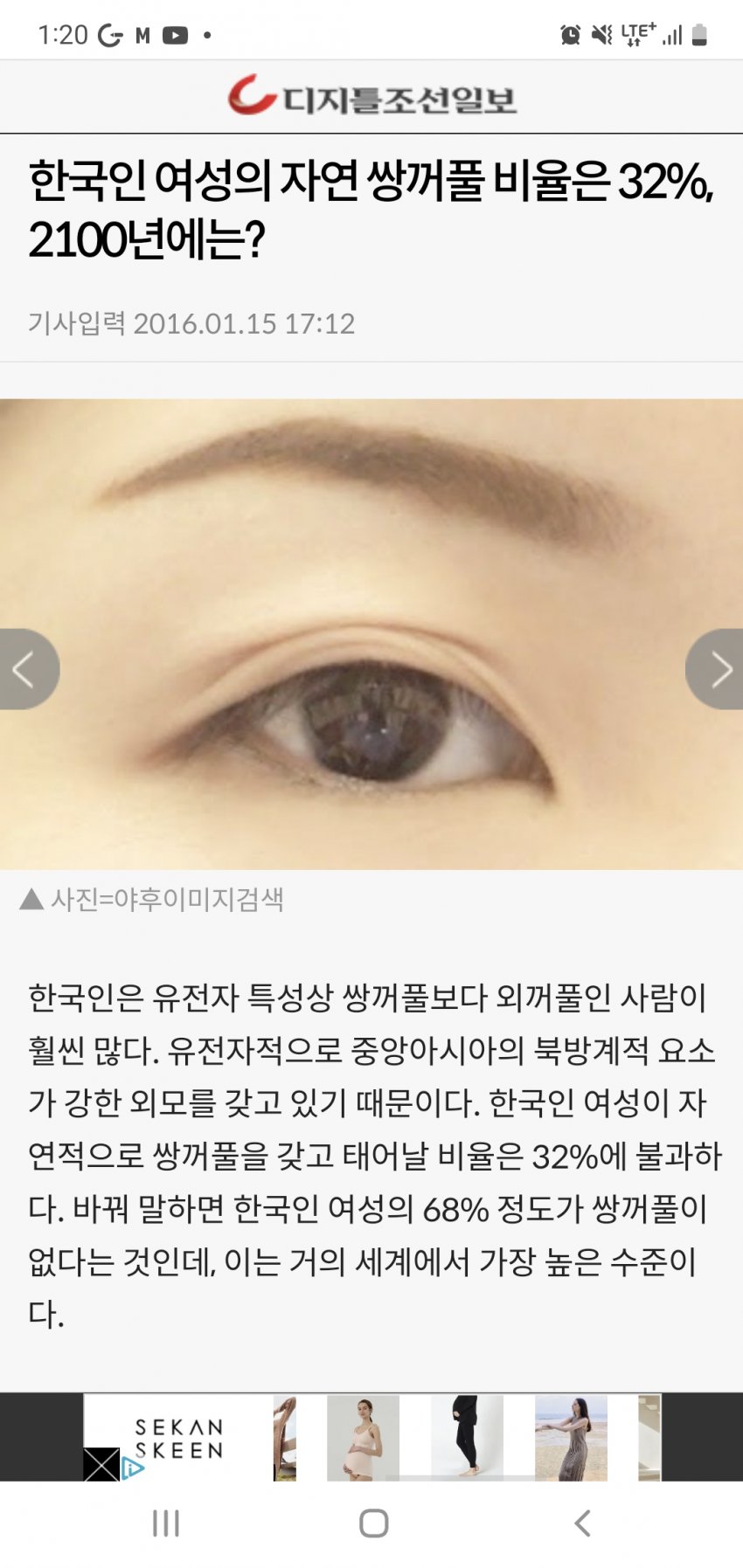
Task: Show the previous photo in the article
Action: pos(26,669)
